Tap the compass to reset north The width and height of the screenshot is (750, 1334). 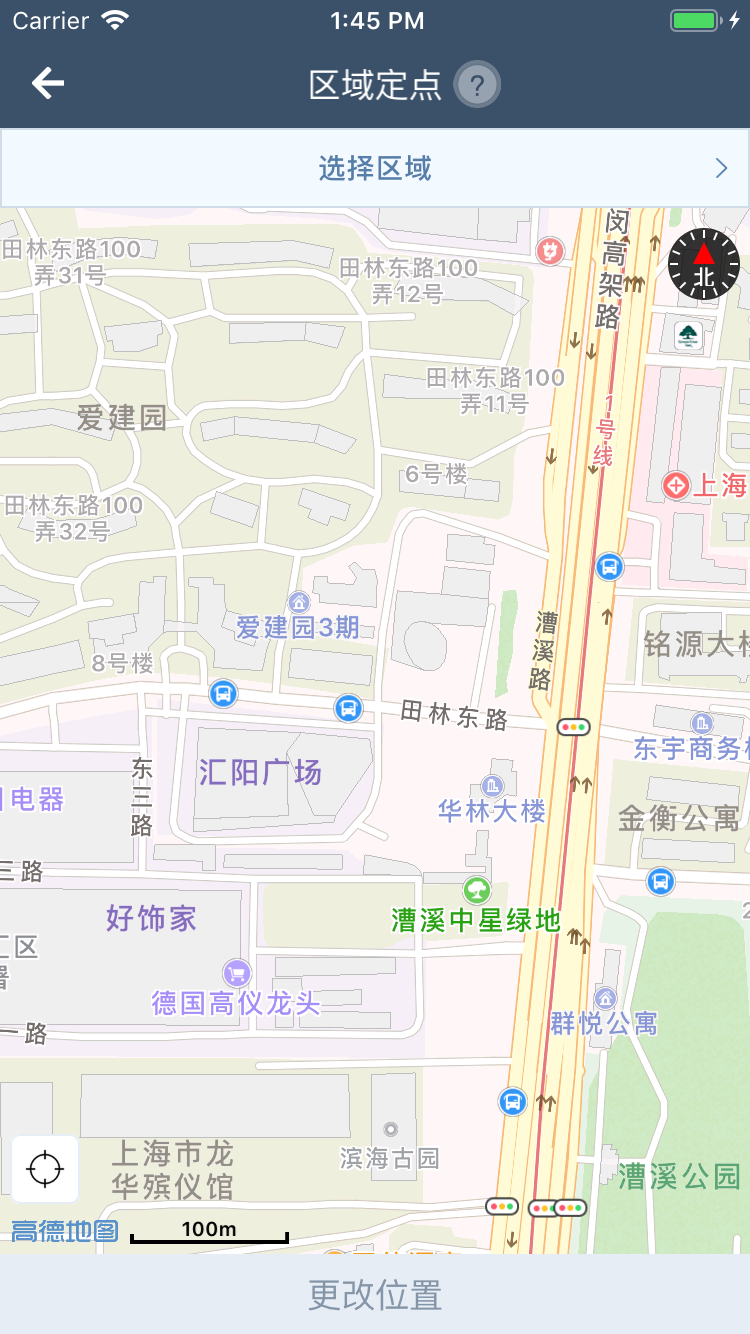point(704,264)
